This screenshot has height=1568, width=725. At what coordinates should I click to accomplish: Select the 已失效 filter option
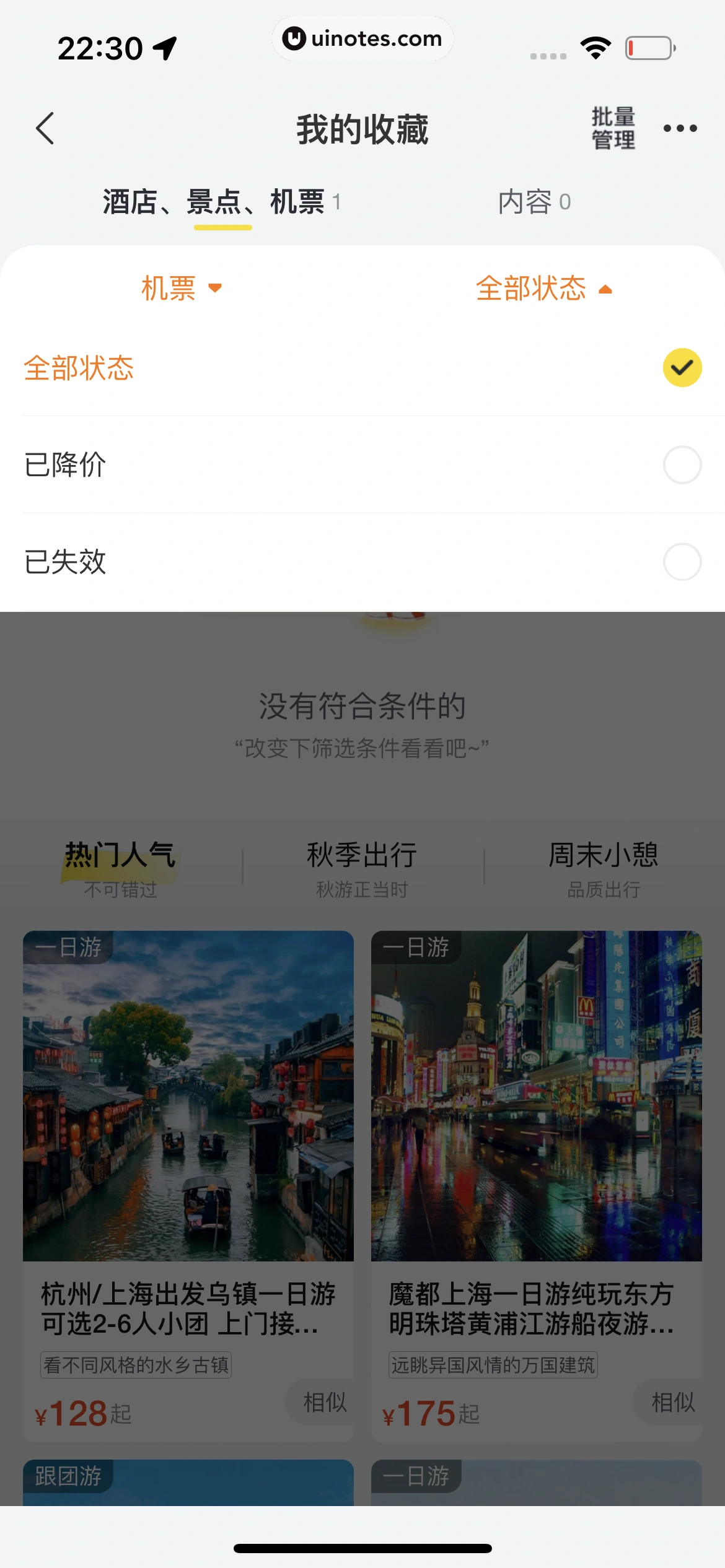click(x=362, y=562)
